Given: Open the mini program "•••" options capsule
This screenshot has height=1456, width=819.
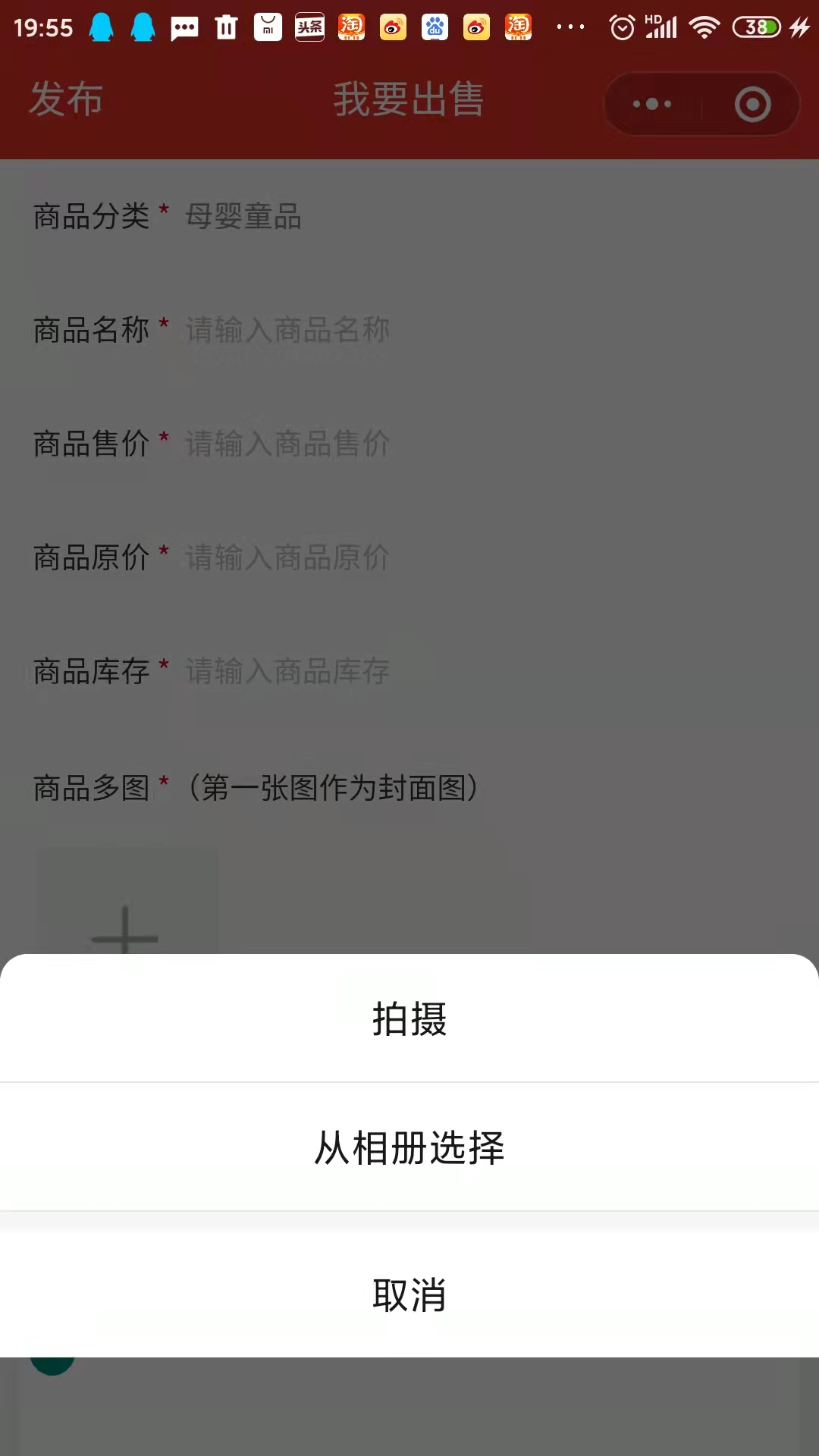Looking at the screenshot, I should point(654,103).
